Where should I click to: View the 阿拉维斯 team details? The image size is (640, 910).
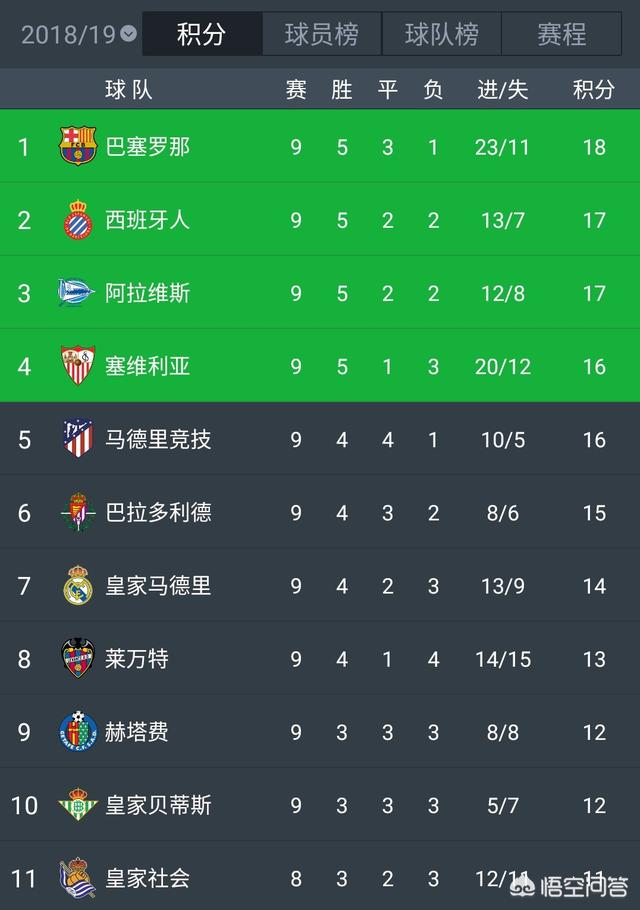[x=148, y=293]
